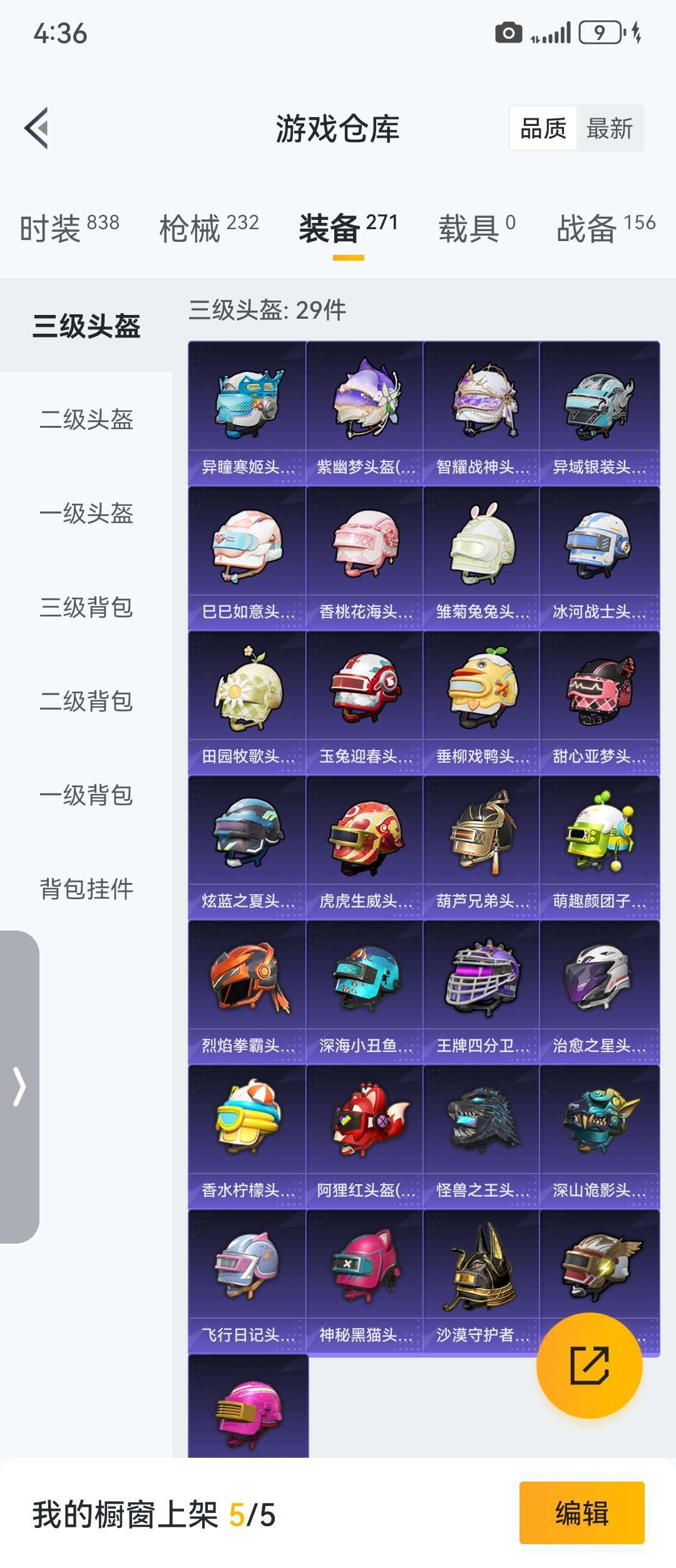Open 异瞳寒姬头盔 item

point(247,413)
